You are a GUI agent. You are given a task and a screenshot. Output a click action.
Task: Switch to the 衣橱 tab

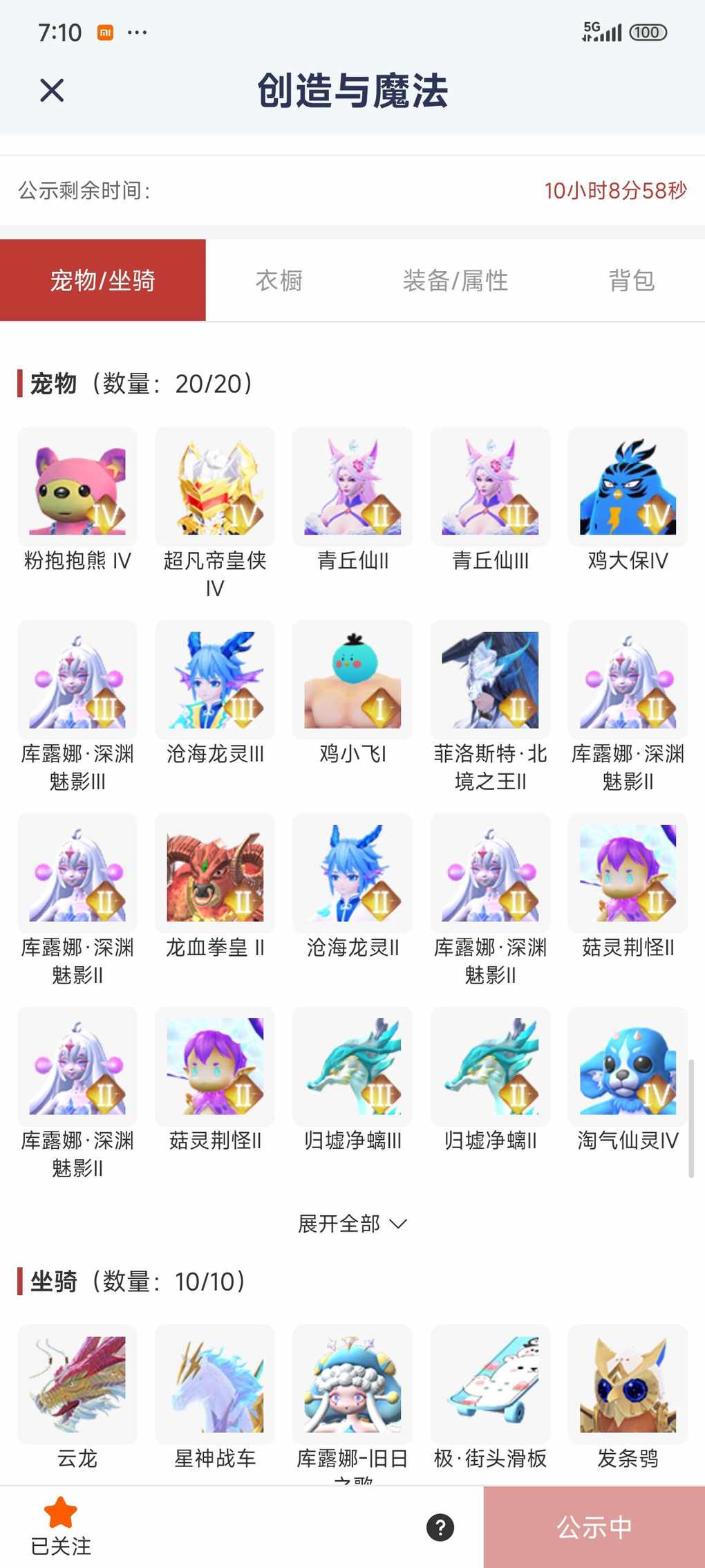tap(279, 280)
